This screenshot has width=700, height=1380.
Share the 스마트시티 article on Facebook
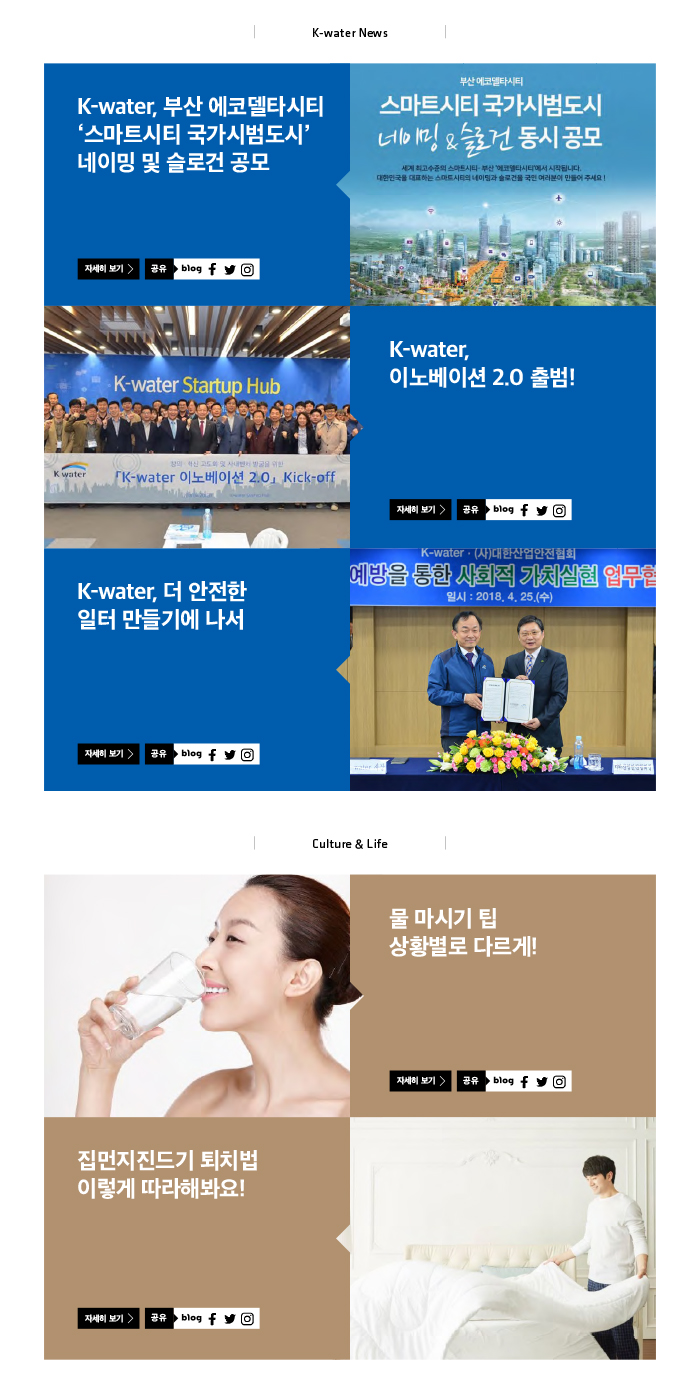coord(212,269)
